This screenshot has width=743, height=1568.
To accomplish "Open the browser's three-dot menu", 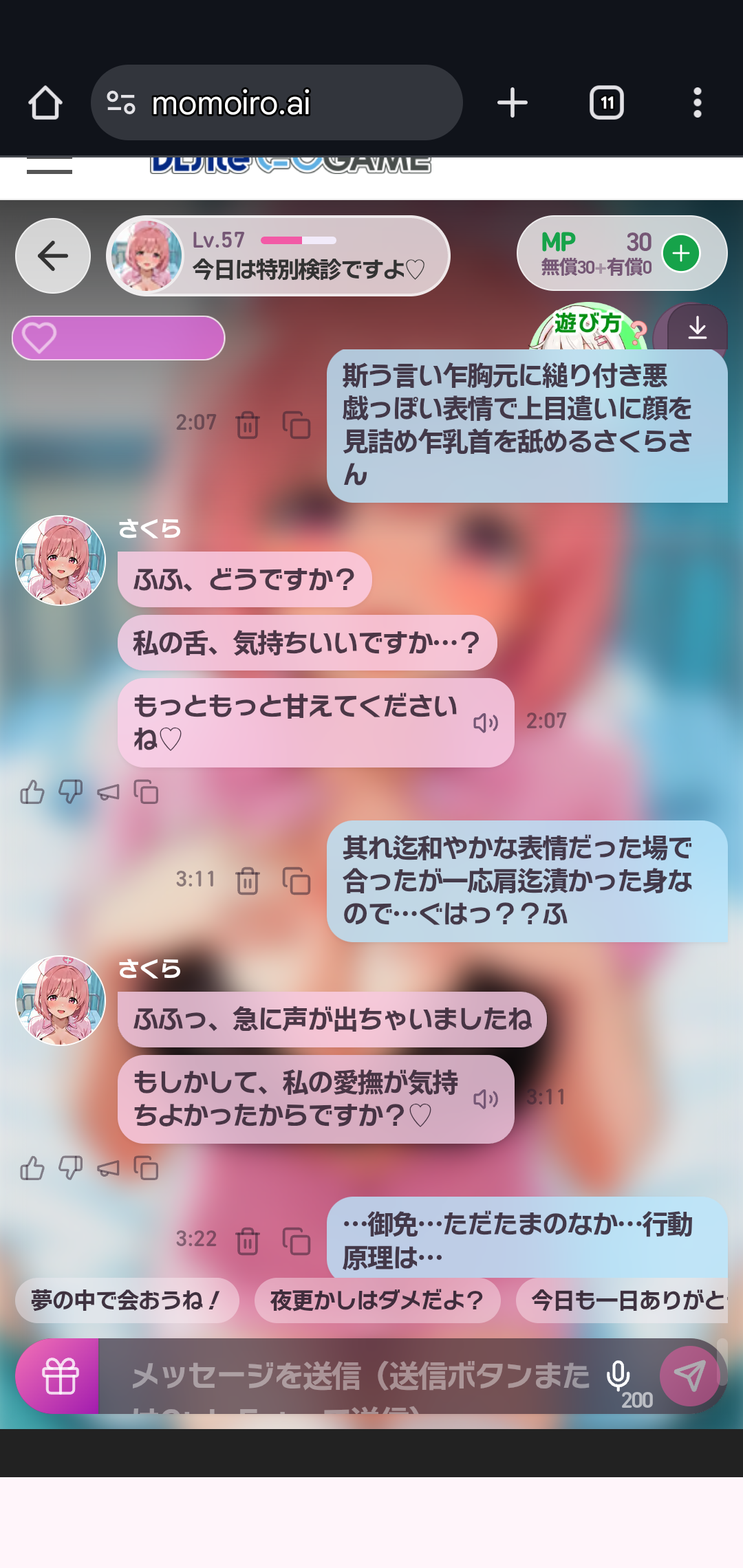I will [x=697, y=103].
